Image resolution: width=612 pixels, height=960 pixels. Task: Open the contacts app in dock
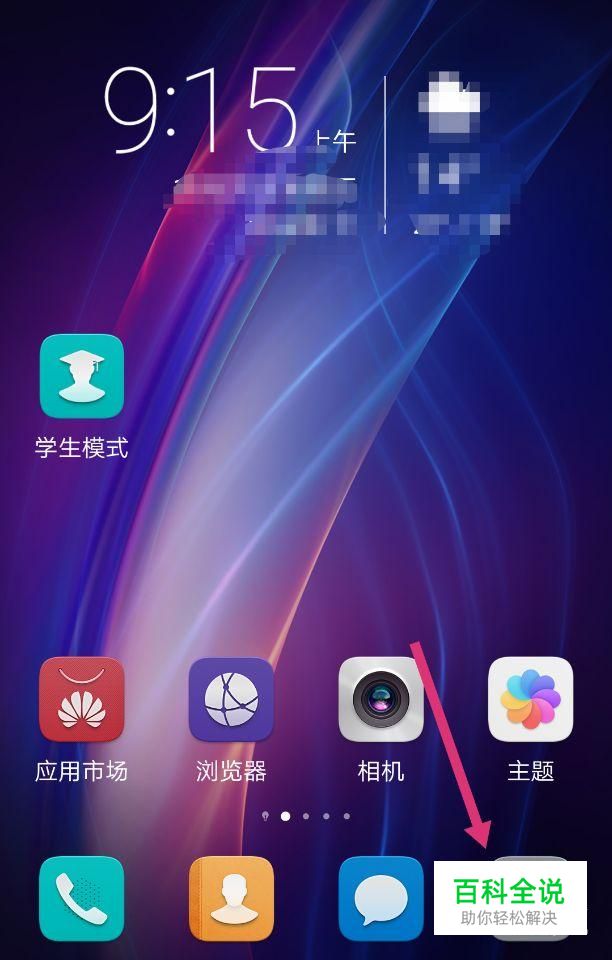point(231,898)
